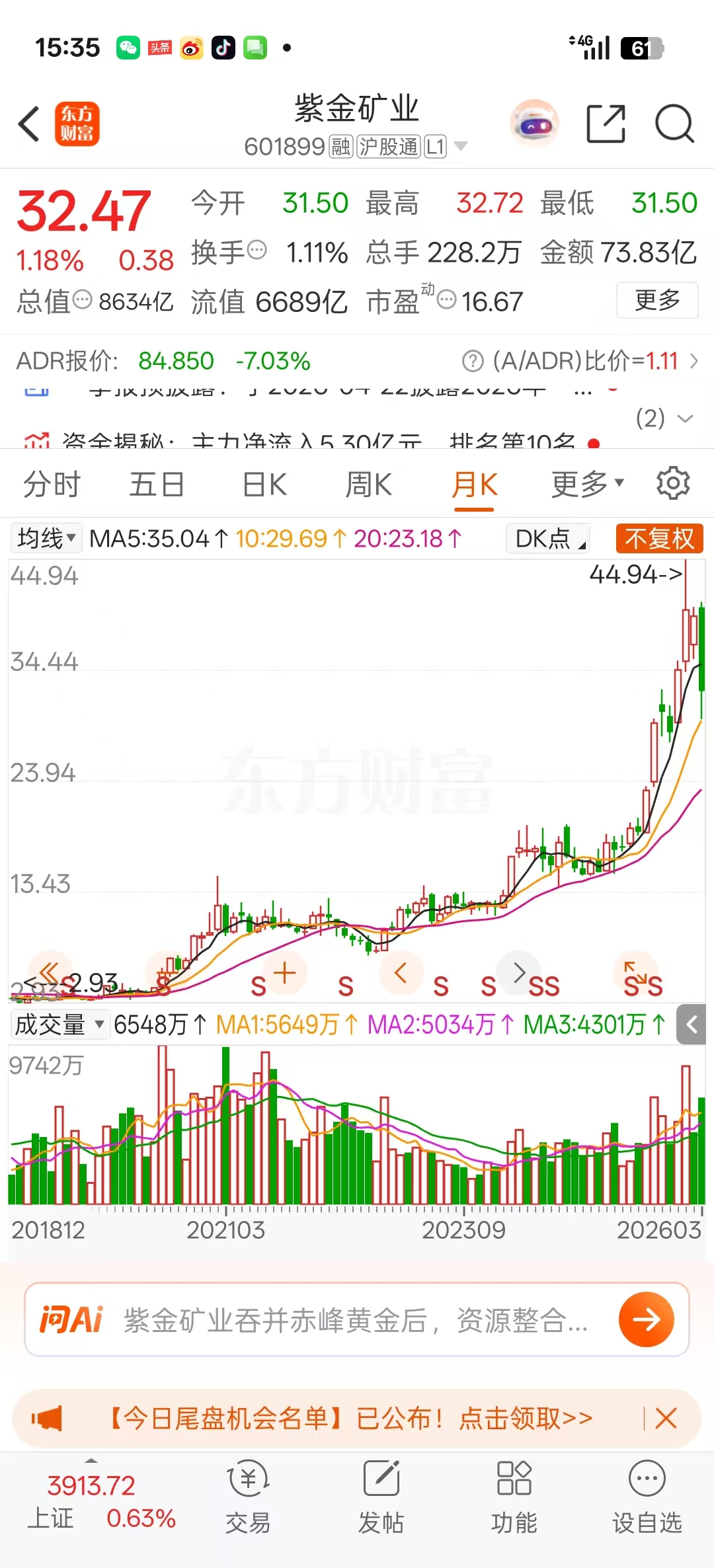Open the 成交量 indicator dropdown
The width and height of the screenshot is (714, 1568).
click(59, 1025)
